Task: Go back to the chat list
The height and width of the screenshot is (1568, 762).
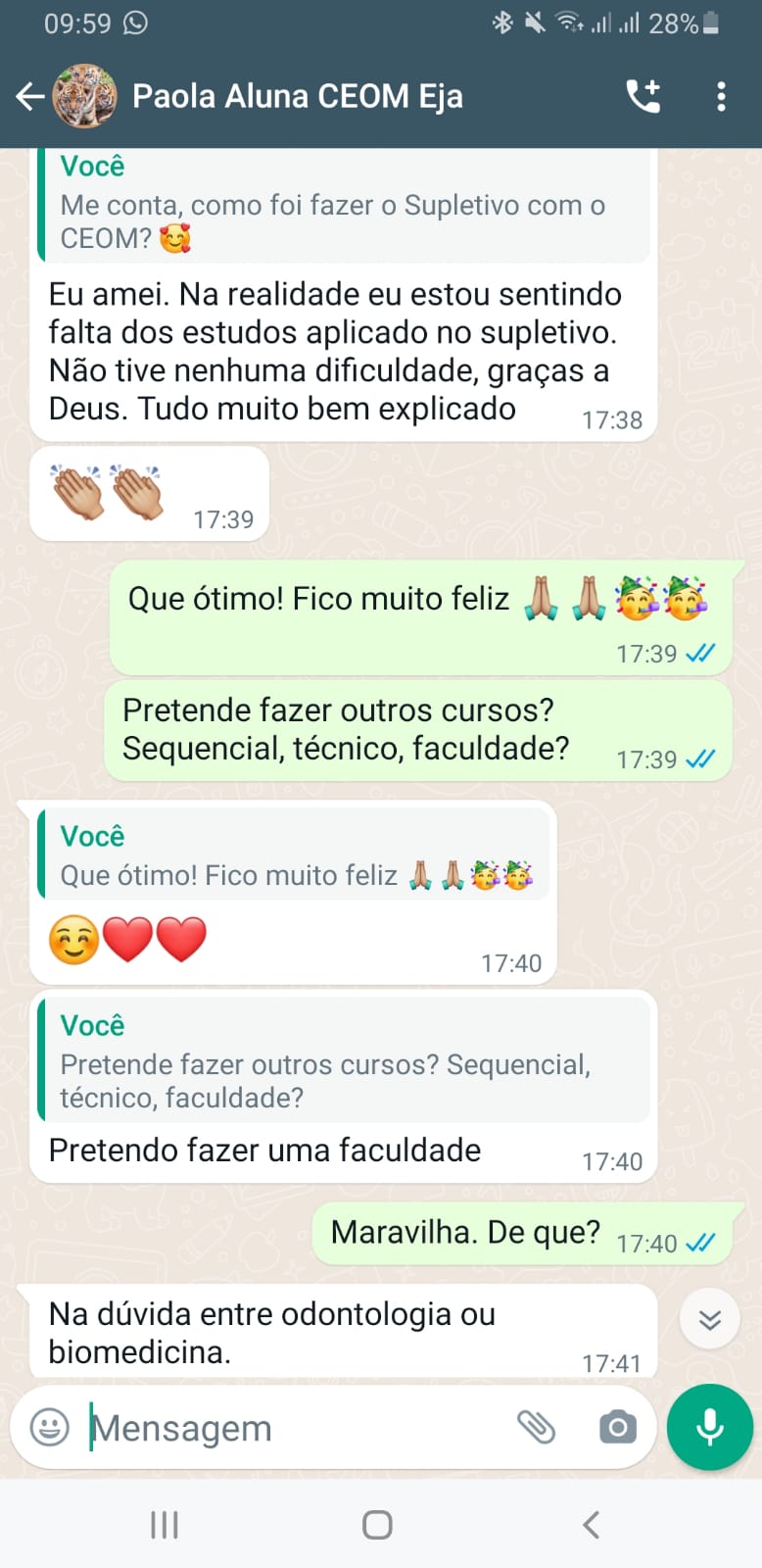Action: (30, 96)
